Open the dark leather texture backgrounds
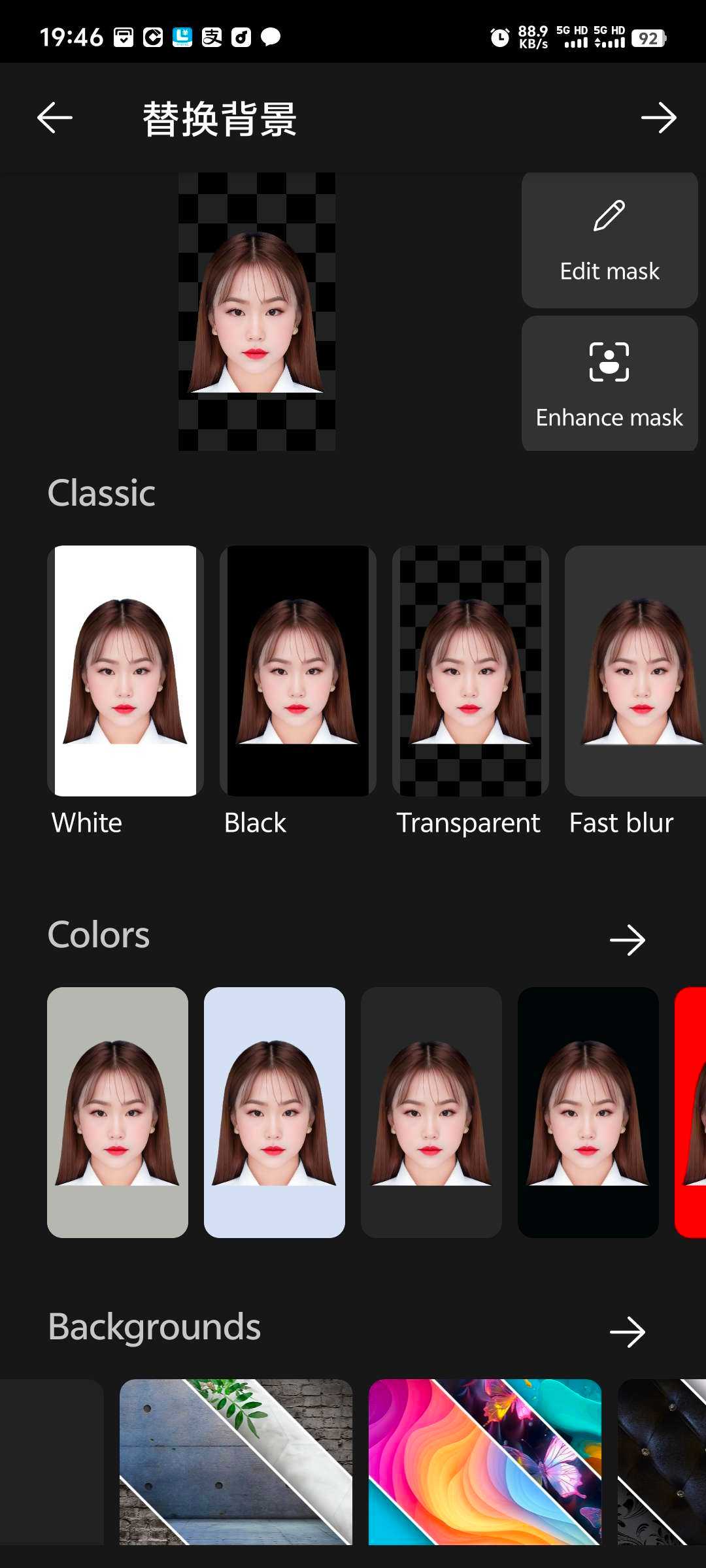Viewport: 706px width, 1568px height. pos(662,1462)
